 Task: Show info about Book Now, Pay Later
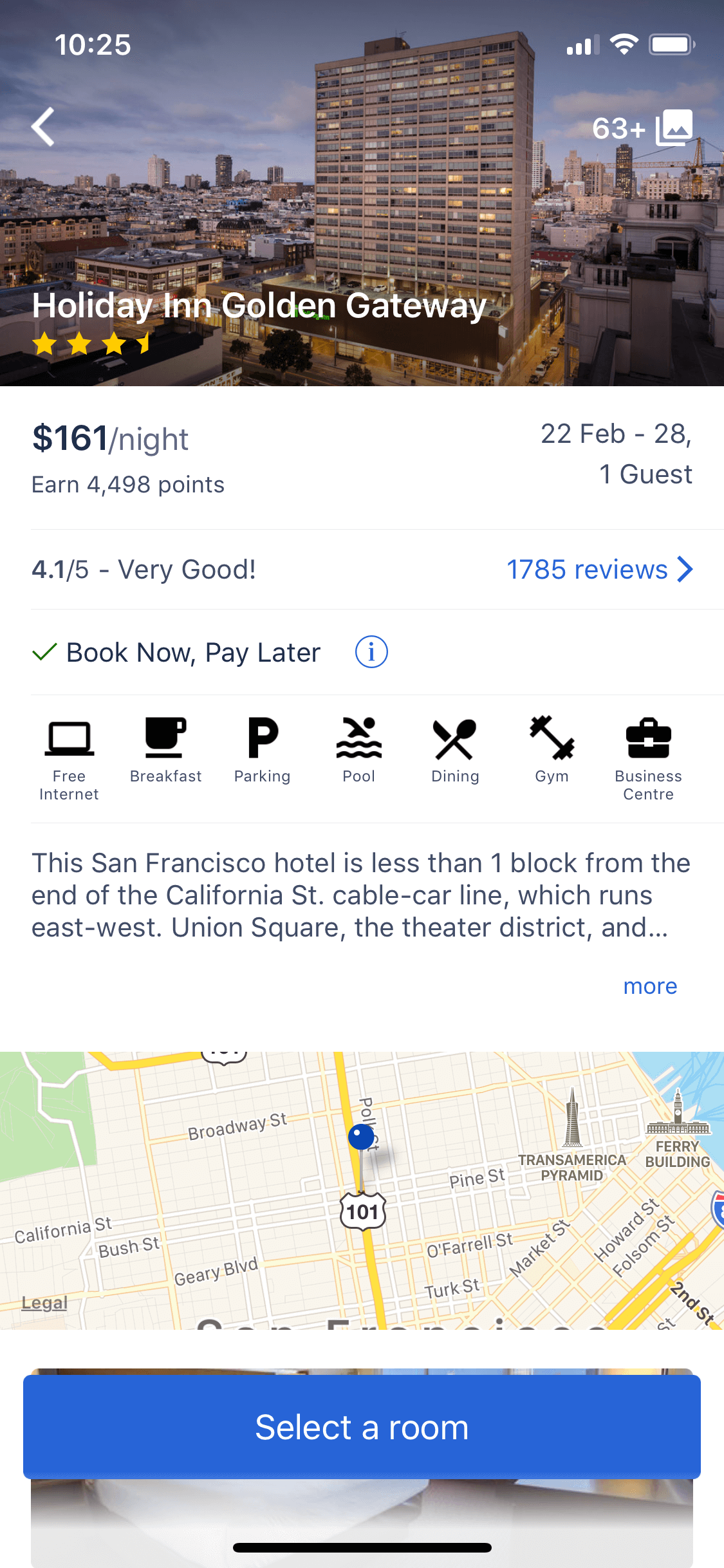371,652
